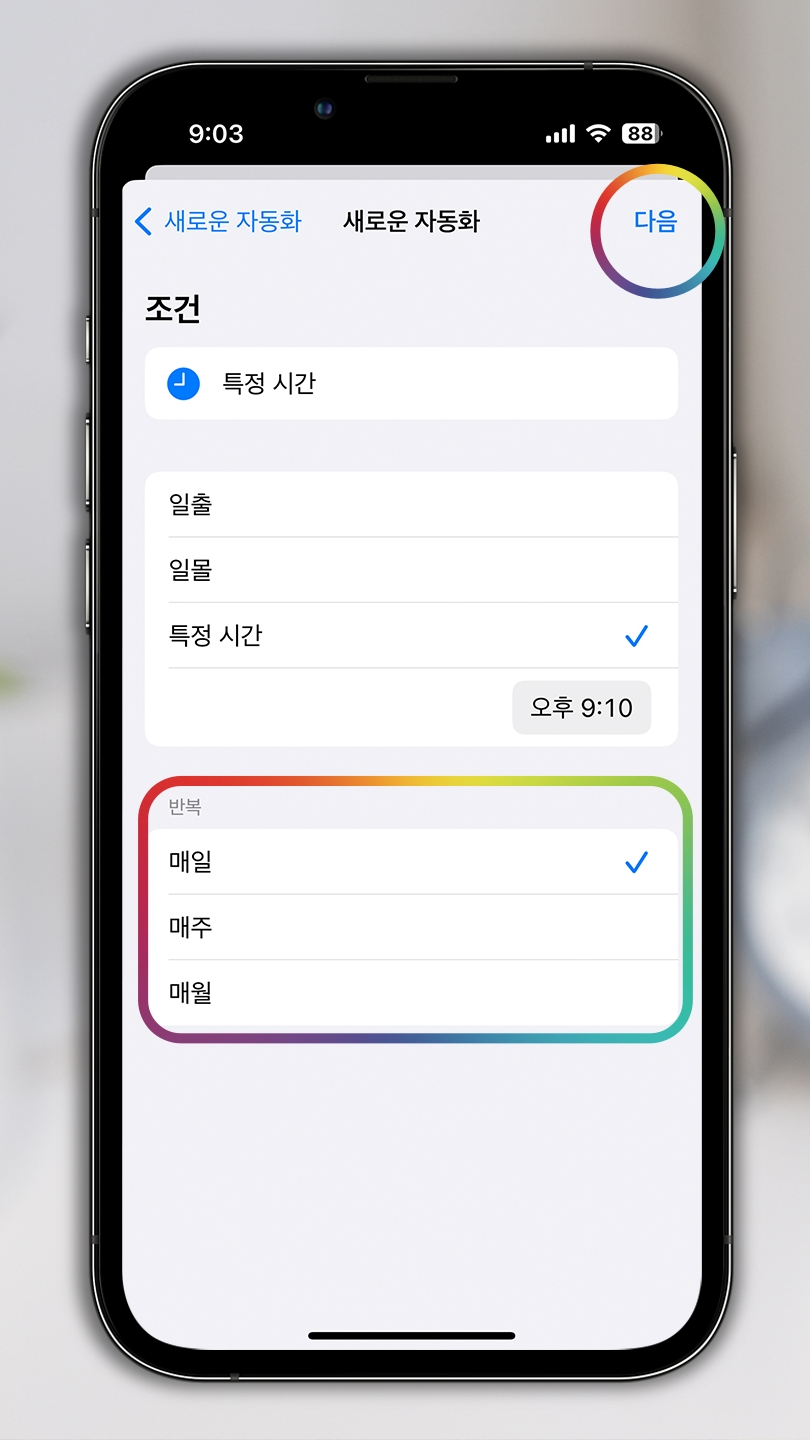810x1440 pixels.
Task: Select the 일출 option
Action: point(411,505)
